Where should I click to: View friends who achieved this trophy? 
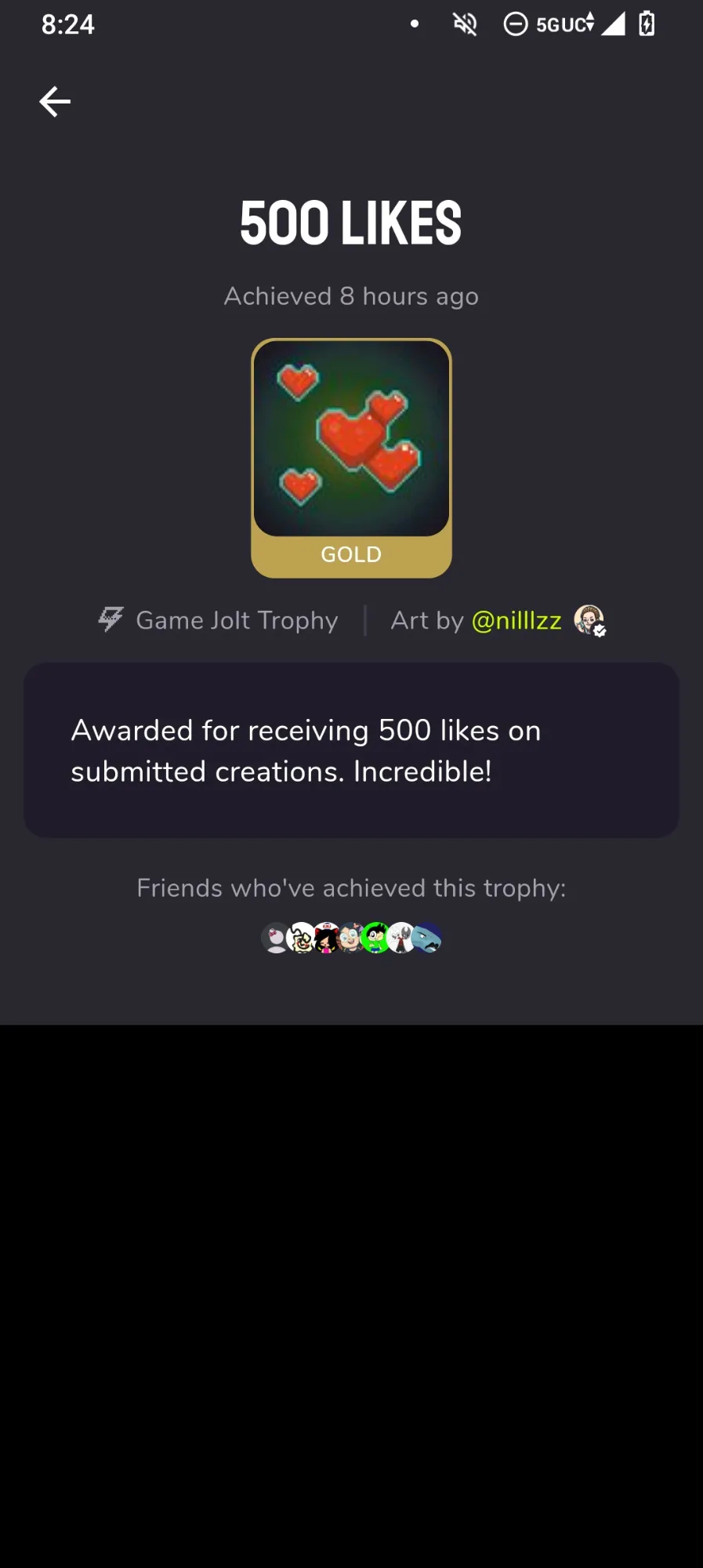(351, 938)
